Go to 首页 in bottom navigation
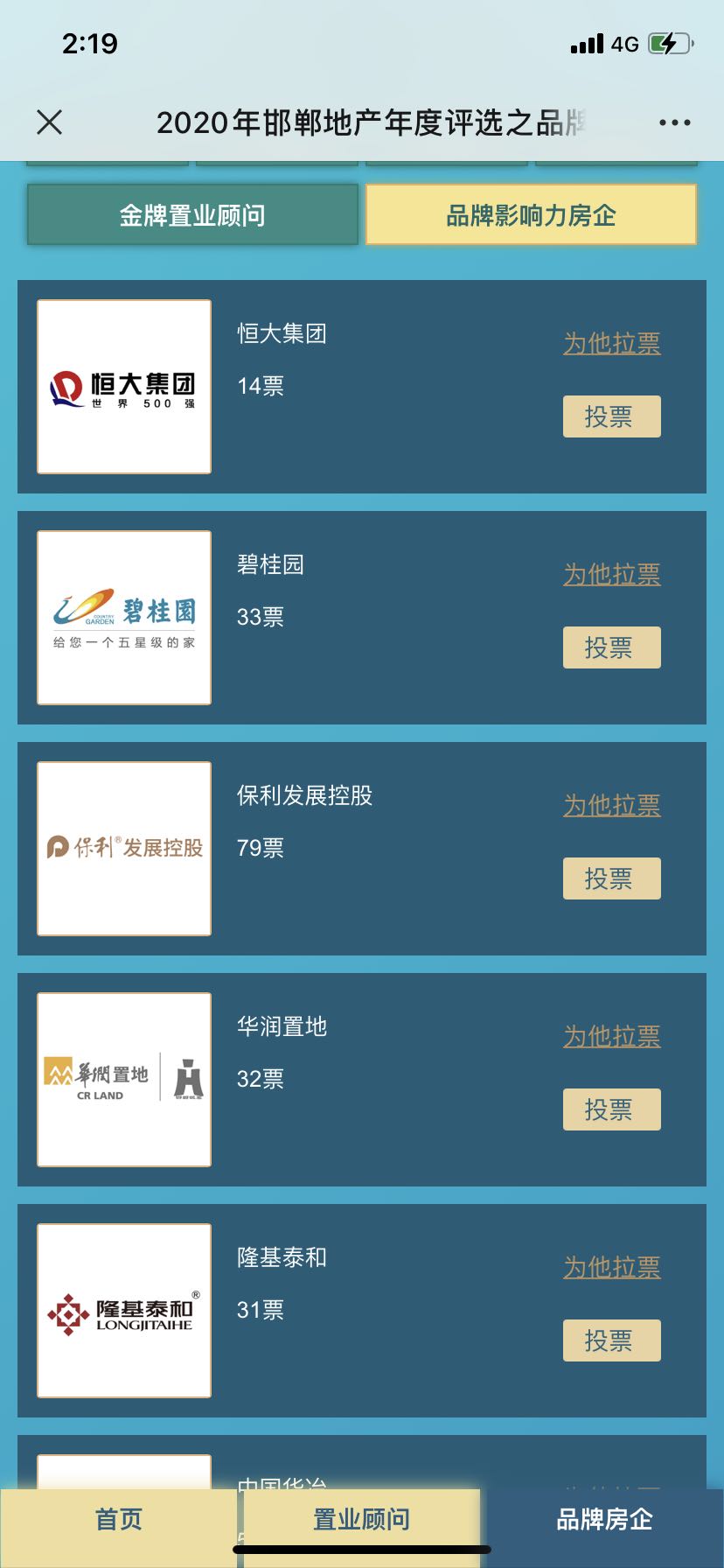This screenshot has height=1568, width=724. pos(119,1519)
